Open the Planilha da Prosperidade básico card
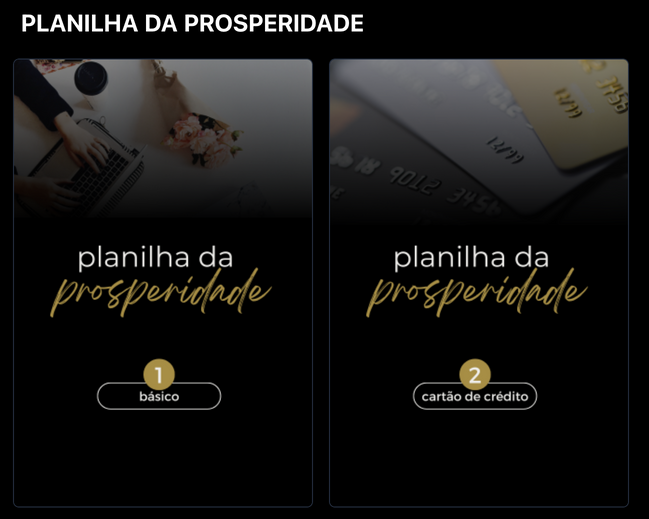Viewport: 649px width, 519px height. click(163, 283)
